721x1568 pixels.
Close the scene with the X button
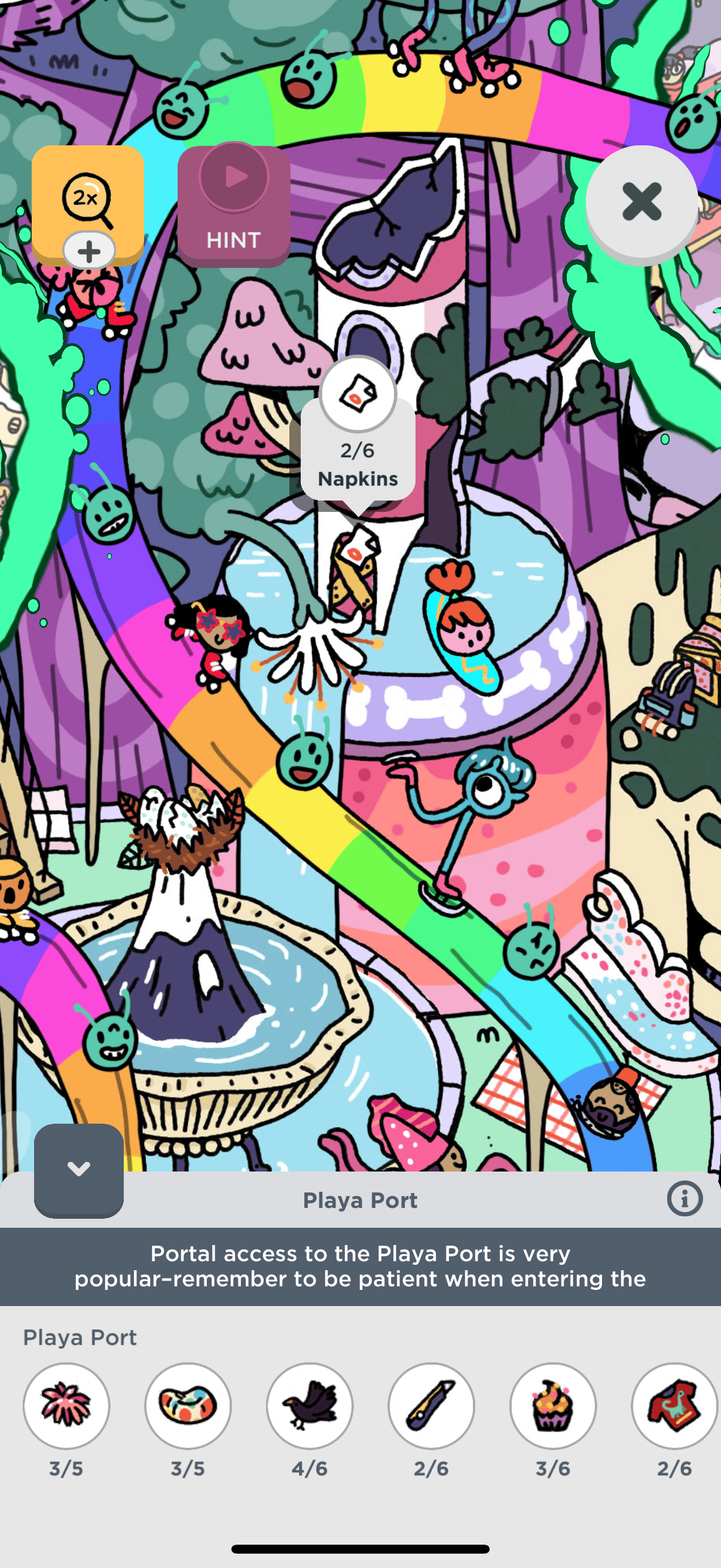click(641, 202)
